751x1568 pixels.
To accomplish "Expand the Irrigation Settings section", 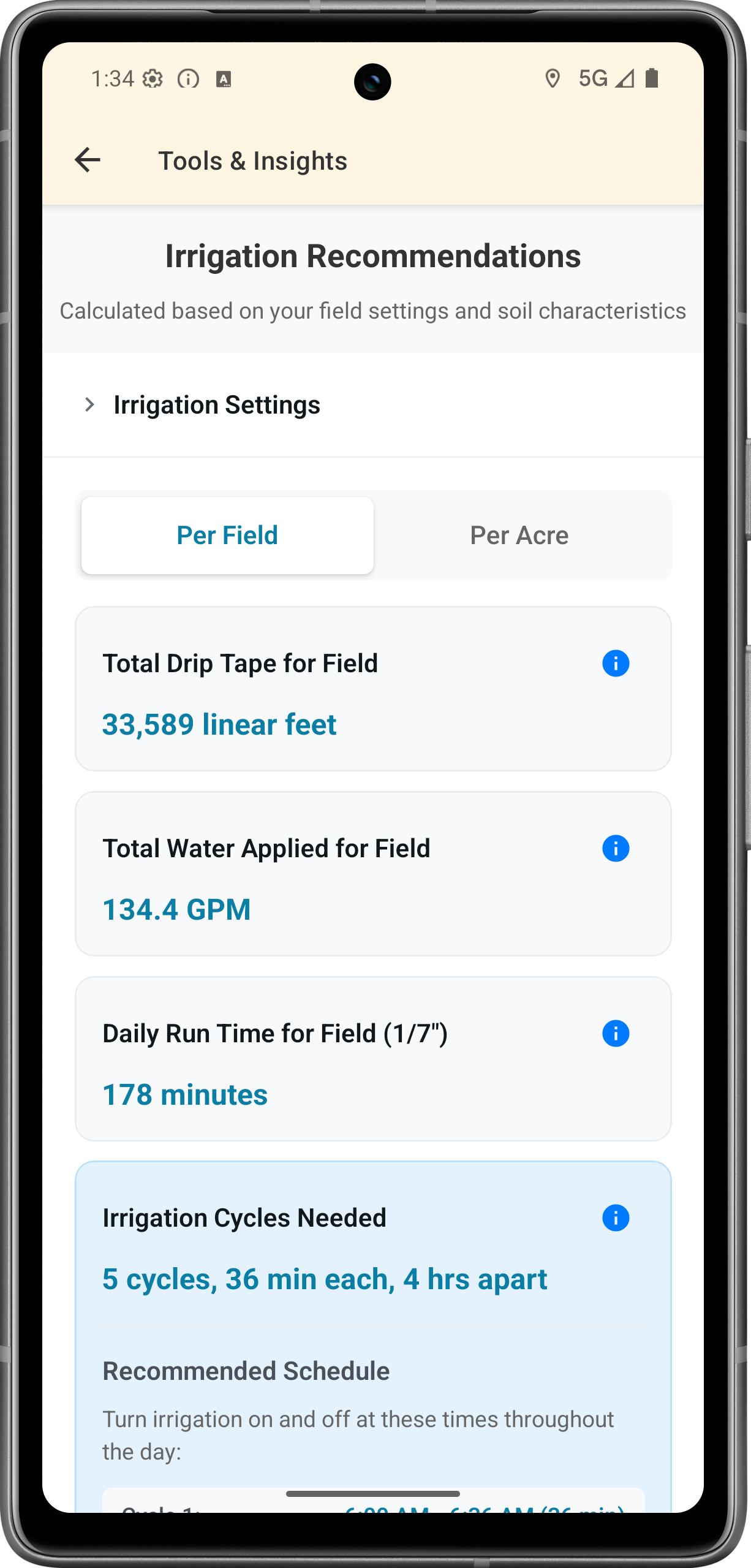I will tap(216, 404).
